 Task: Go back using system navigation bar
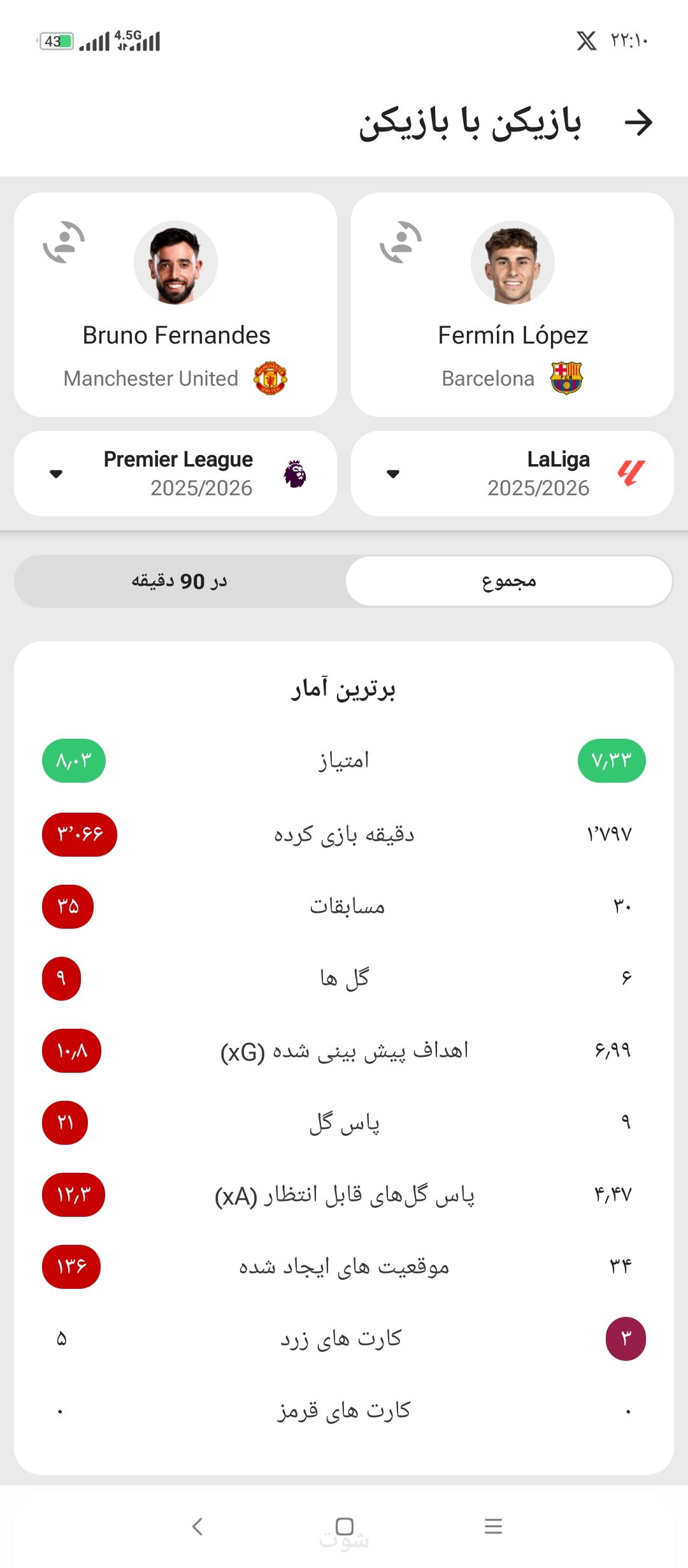197,1526
